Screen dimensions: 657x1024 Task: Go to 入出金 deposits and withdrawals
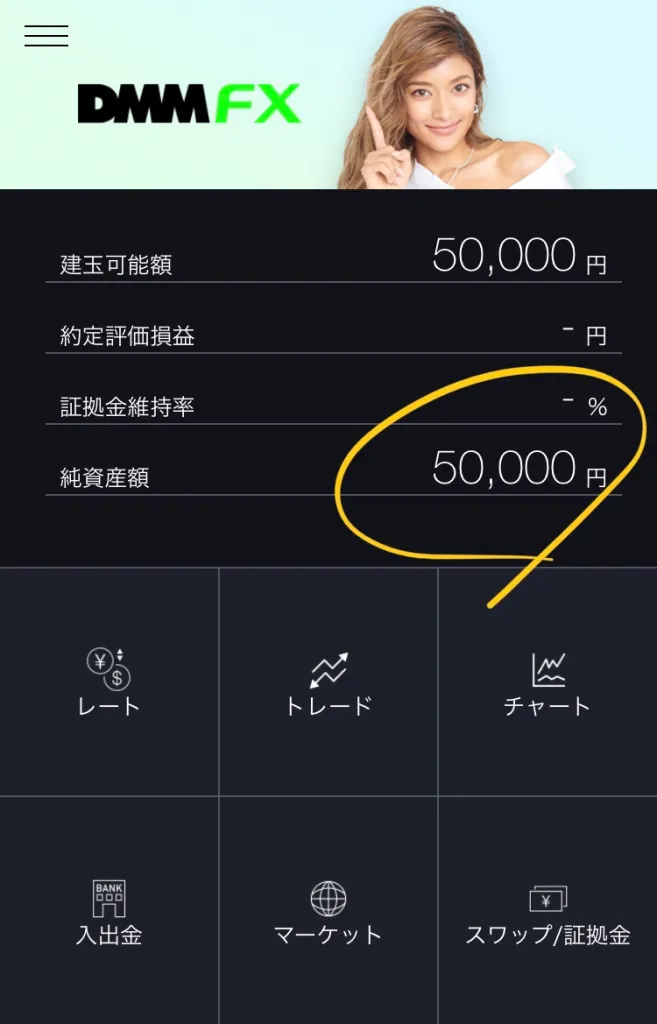109,912
